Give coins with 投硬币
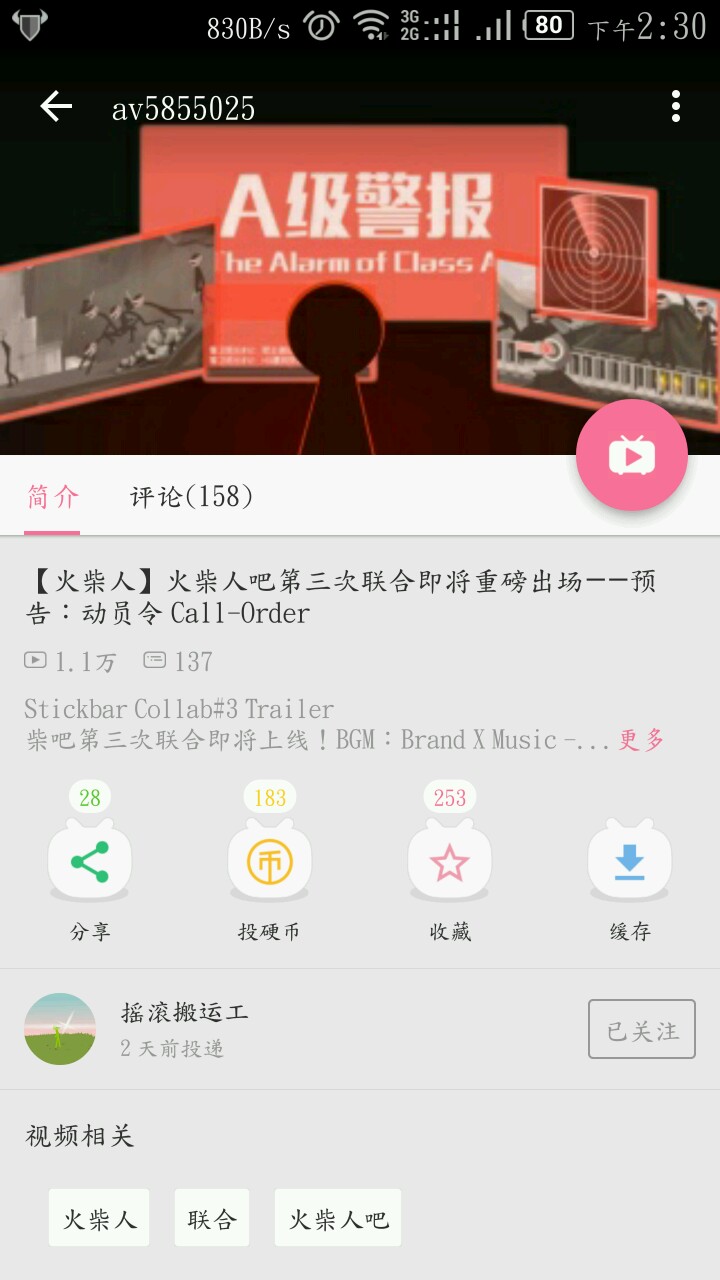 pyautogui.click(x=269, y=862)
